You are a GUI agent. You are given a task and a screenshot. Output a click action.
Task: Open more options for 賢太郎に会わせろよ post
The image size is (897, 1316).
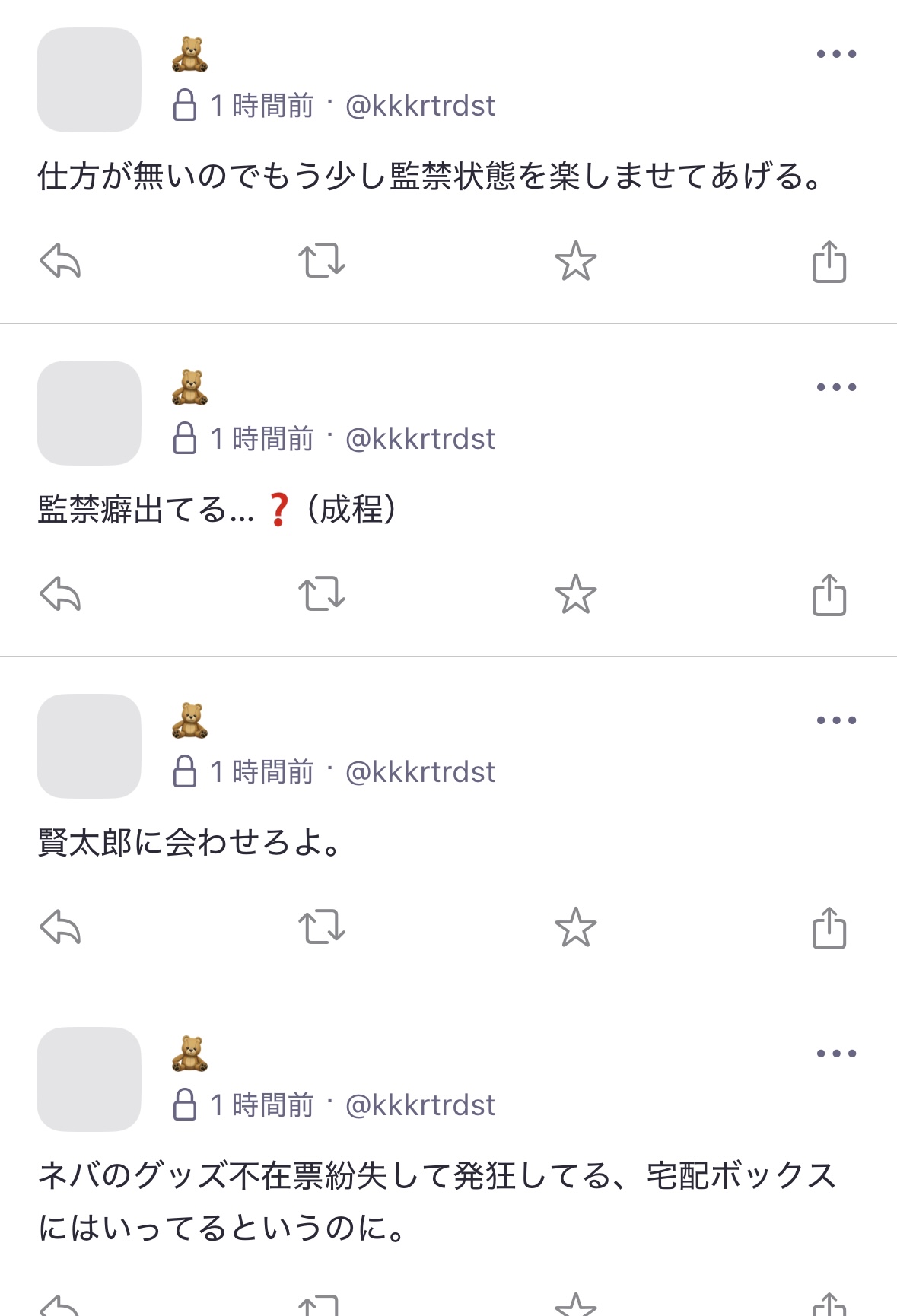coord(836,720)
